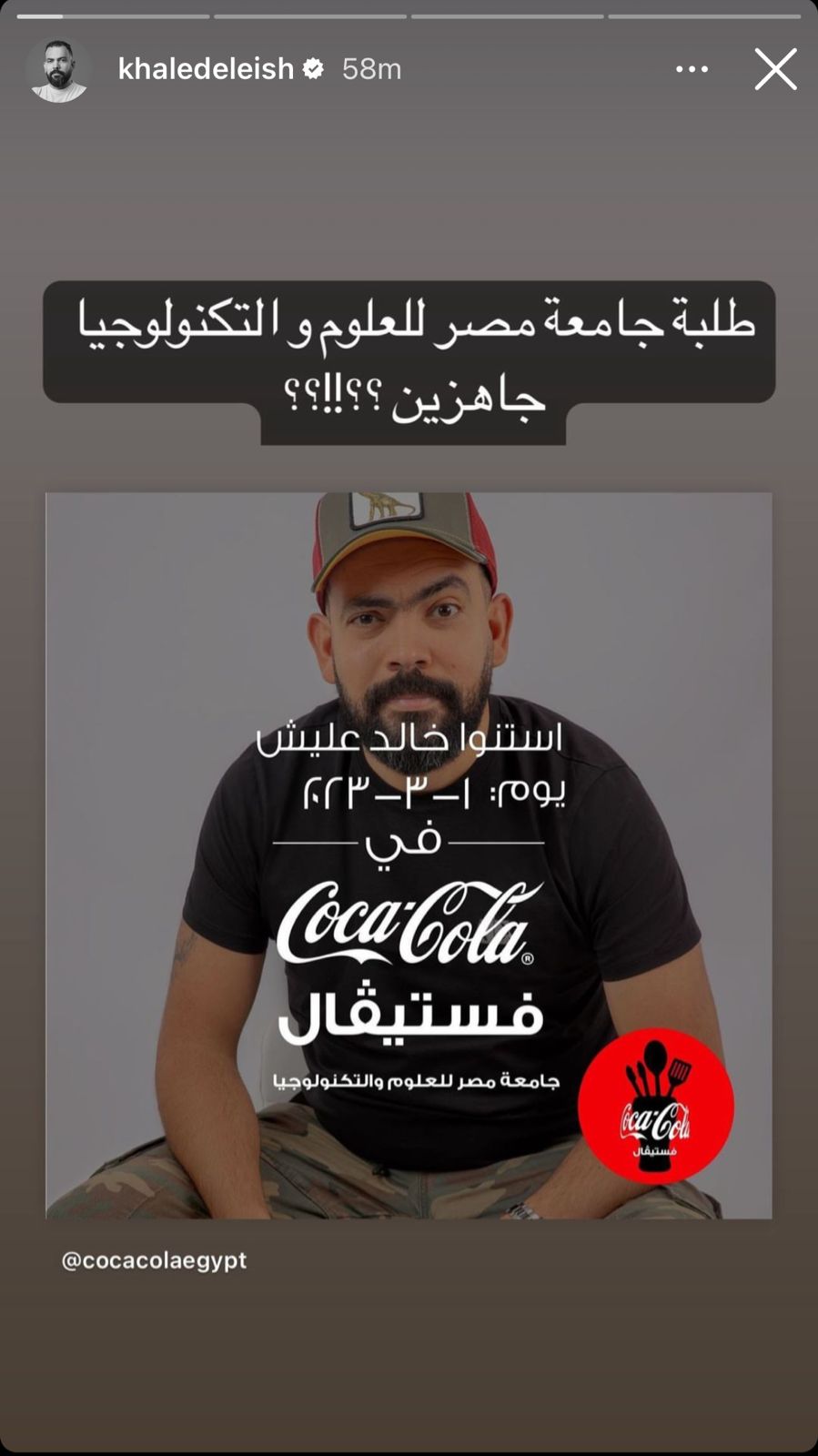Open khaledeleish's profile picture
Viewport: 818px width, 1456px height.
[57, 70]
